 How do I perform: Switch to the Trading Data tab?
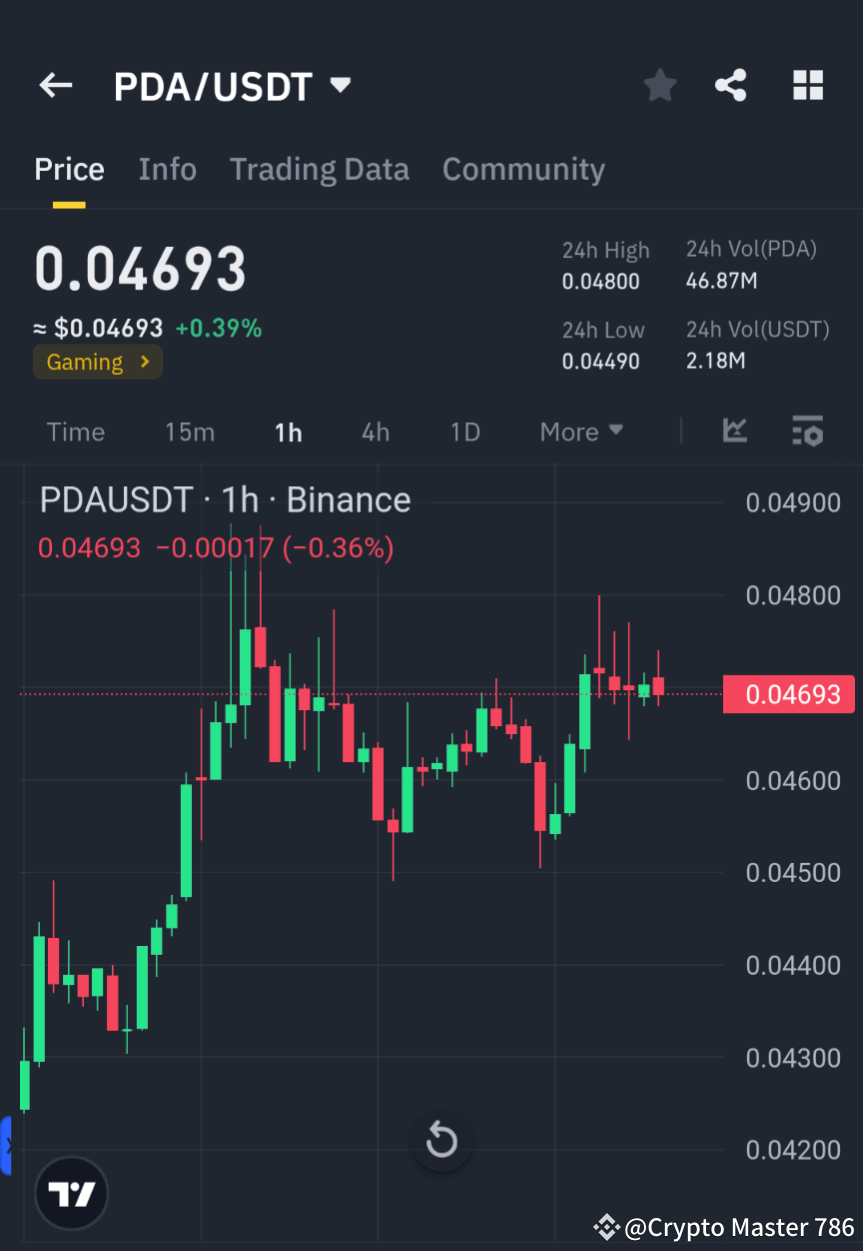click(319, 169)
